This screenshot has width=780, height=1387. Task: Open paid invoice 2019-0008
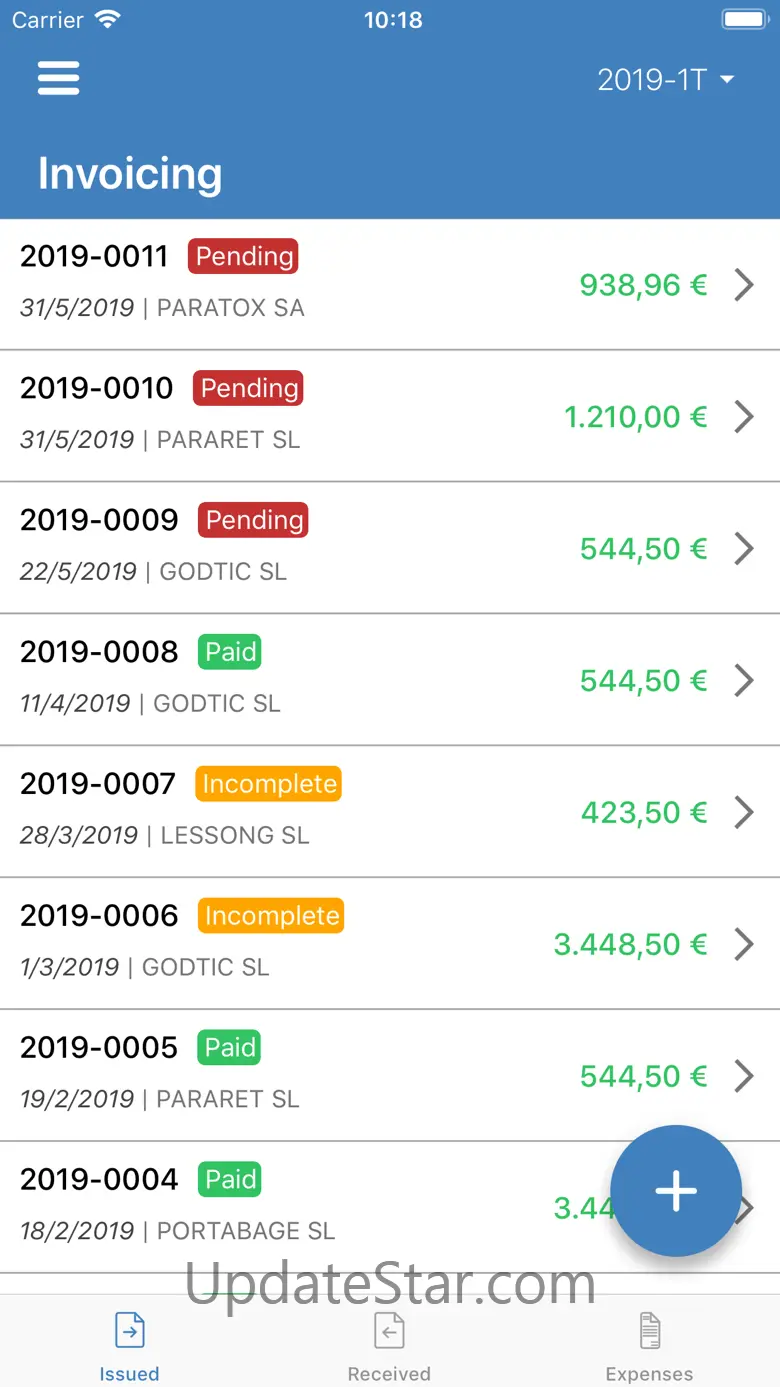pos(389,680)
